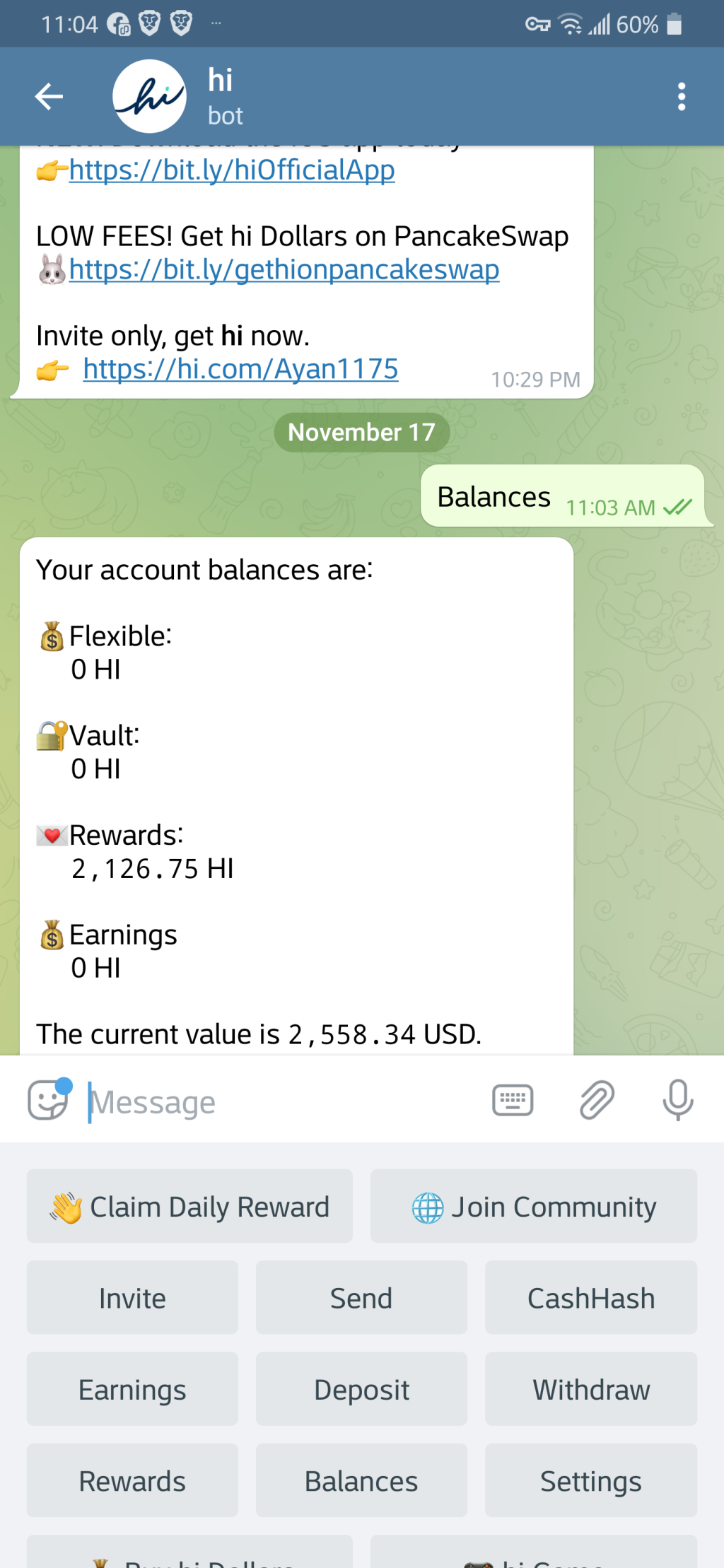Focus the Message text field
The width and height of the screenshot is (724, 1568).
283,1101
